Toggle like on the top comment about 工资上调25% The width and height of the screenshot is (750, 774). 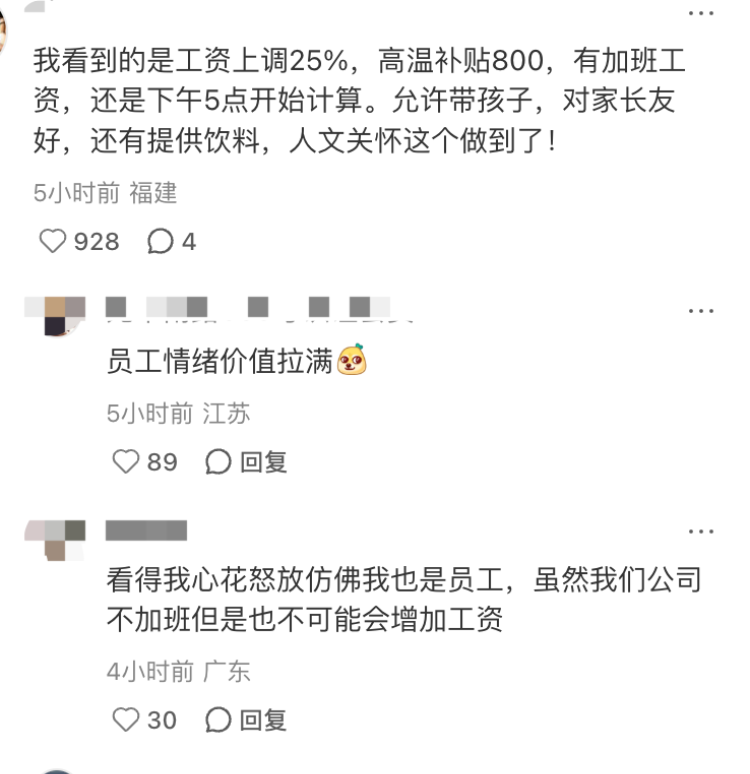[50, 240]
